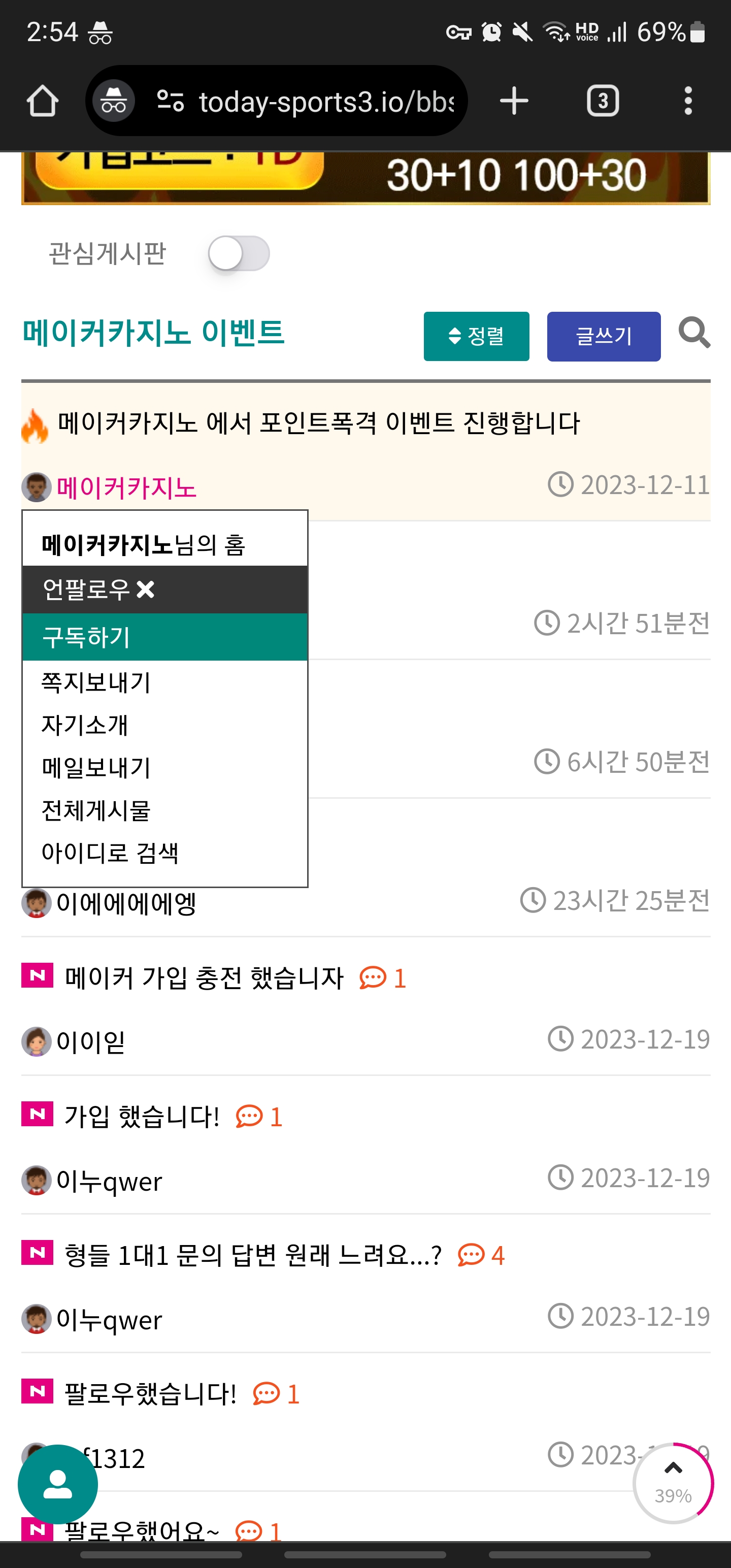Open the post 메이커 가입 충전 했습니자
Image resolution: width=731 pixels, height=1568 pixels.
pos(204,978)
